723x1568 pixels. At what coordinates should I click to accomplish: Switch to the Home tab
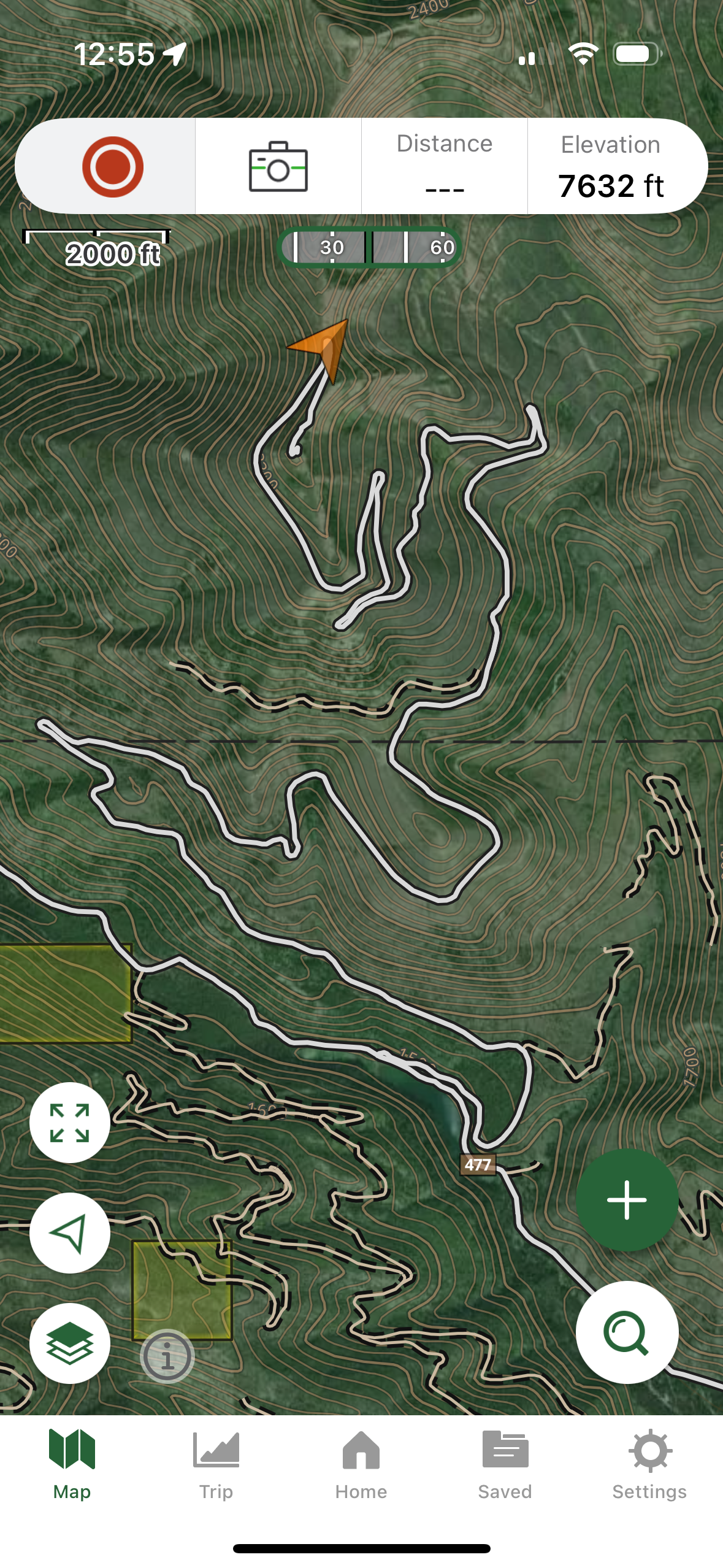pyautogui.click(x=361, y=1466)
